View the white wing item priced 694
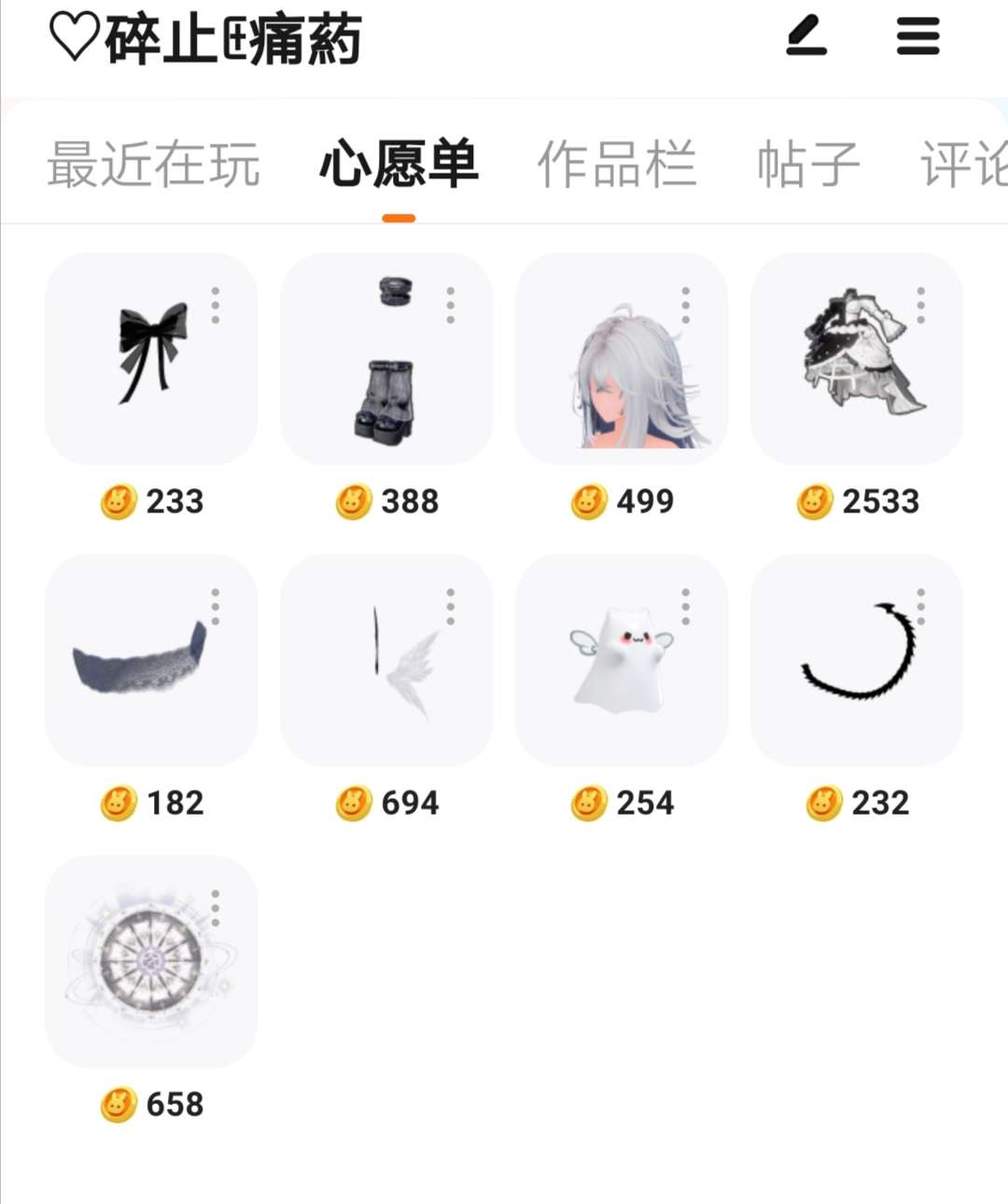The width and height of the screenshot is (1008, 1204). [x=386, y=660]
